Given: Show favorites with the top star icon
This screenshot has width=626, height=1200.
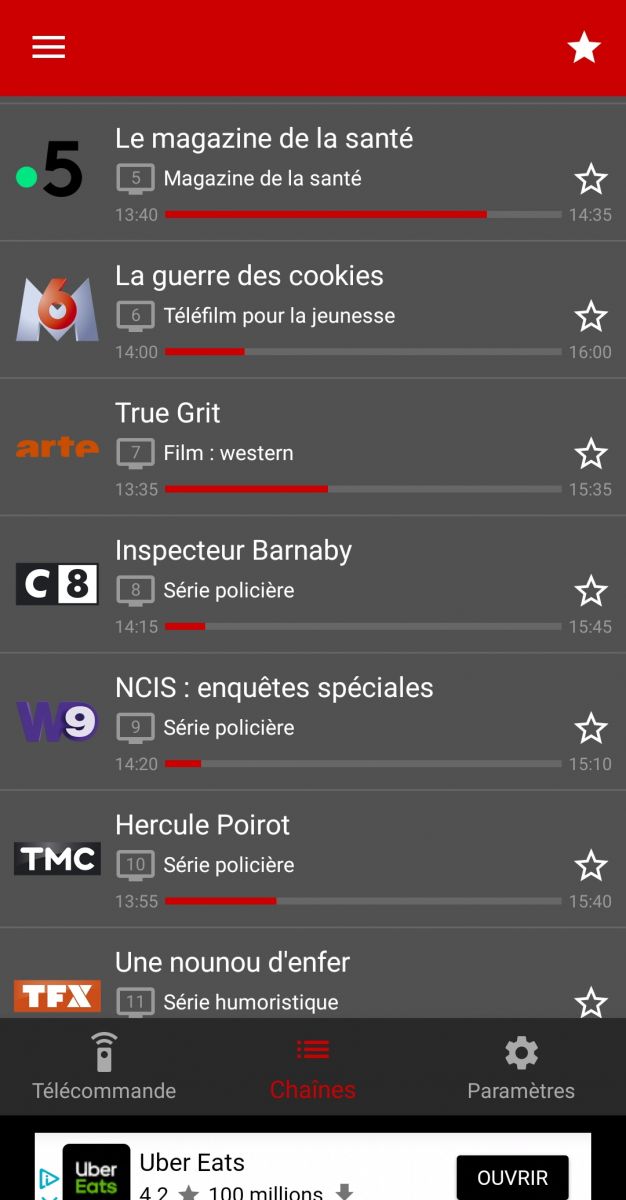Looking at the screenshot, I should [x=584, y=47].
